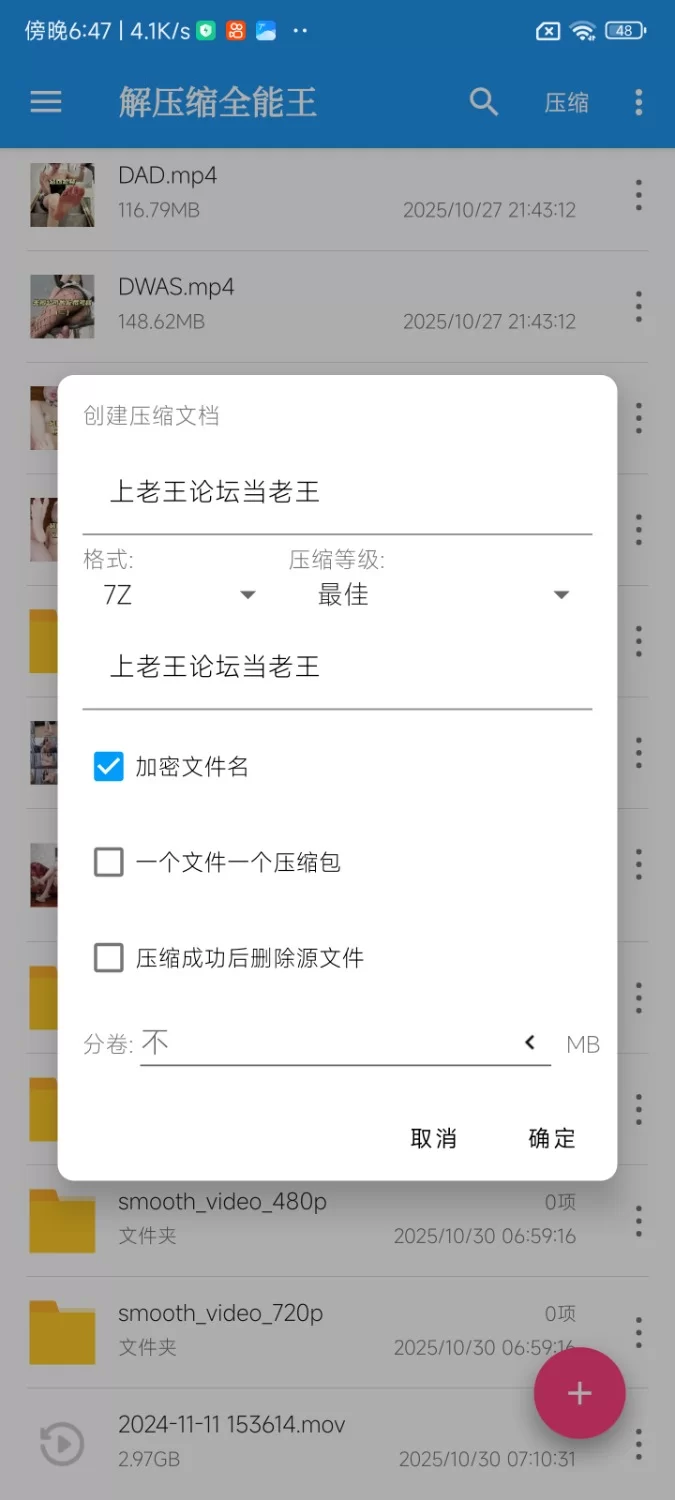Check 压缩成功后删除源文件

(108, 958)
